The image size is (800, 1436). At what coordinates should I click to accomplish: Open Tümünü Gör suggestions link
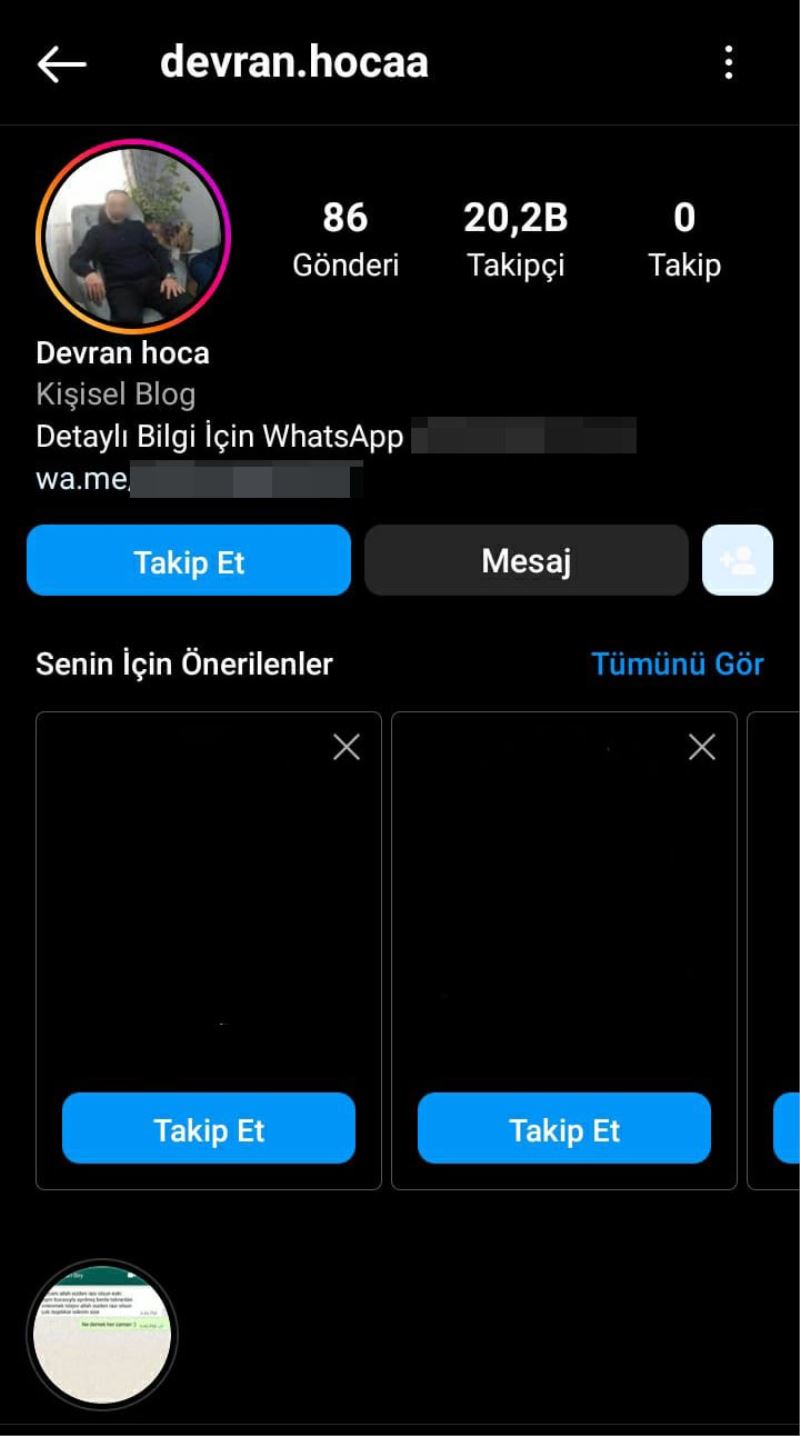(x=677, y=664)
